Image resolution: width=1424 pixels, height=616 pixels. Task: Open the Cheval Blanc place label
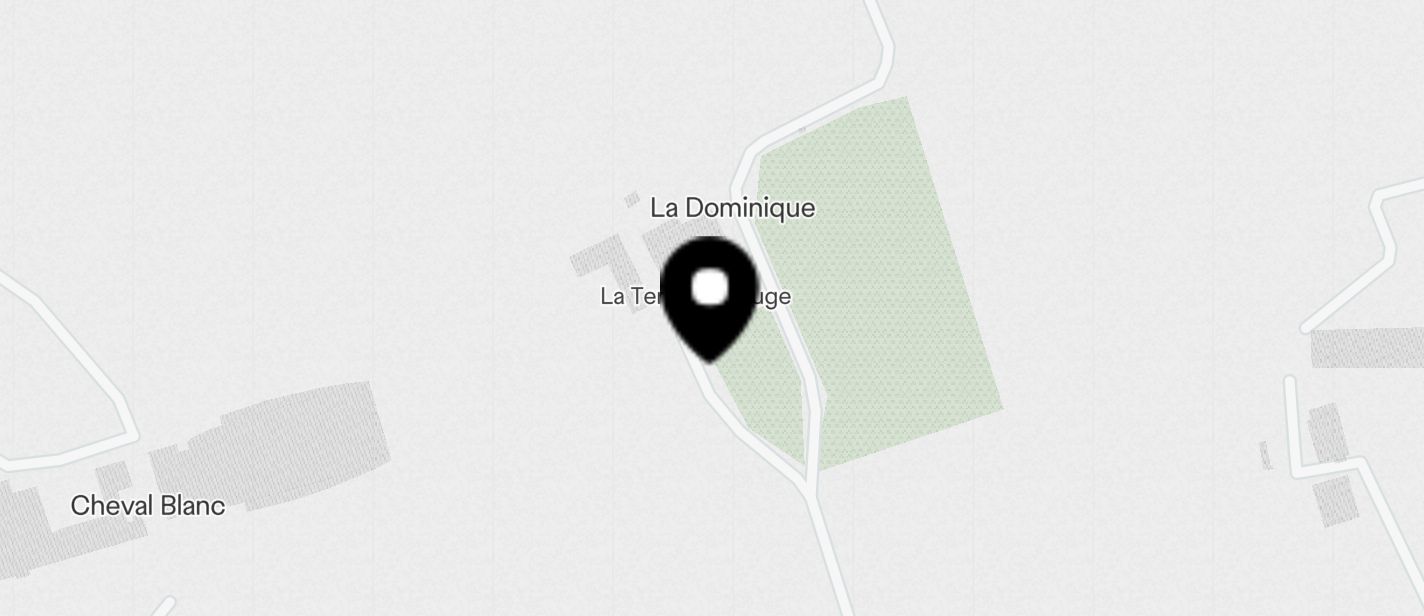pos(147,506)
